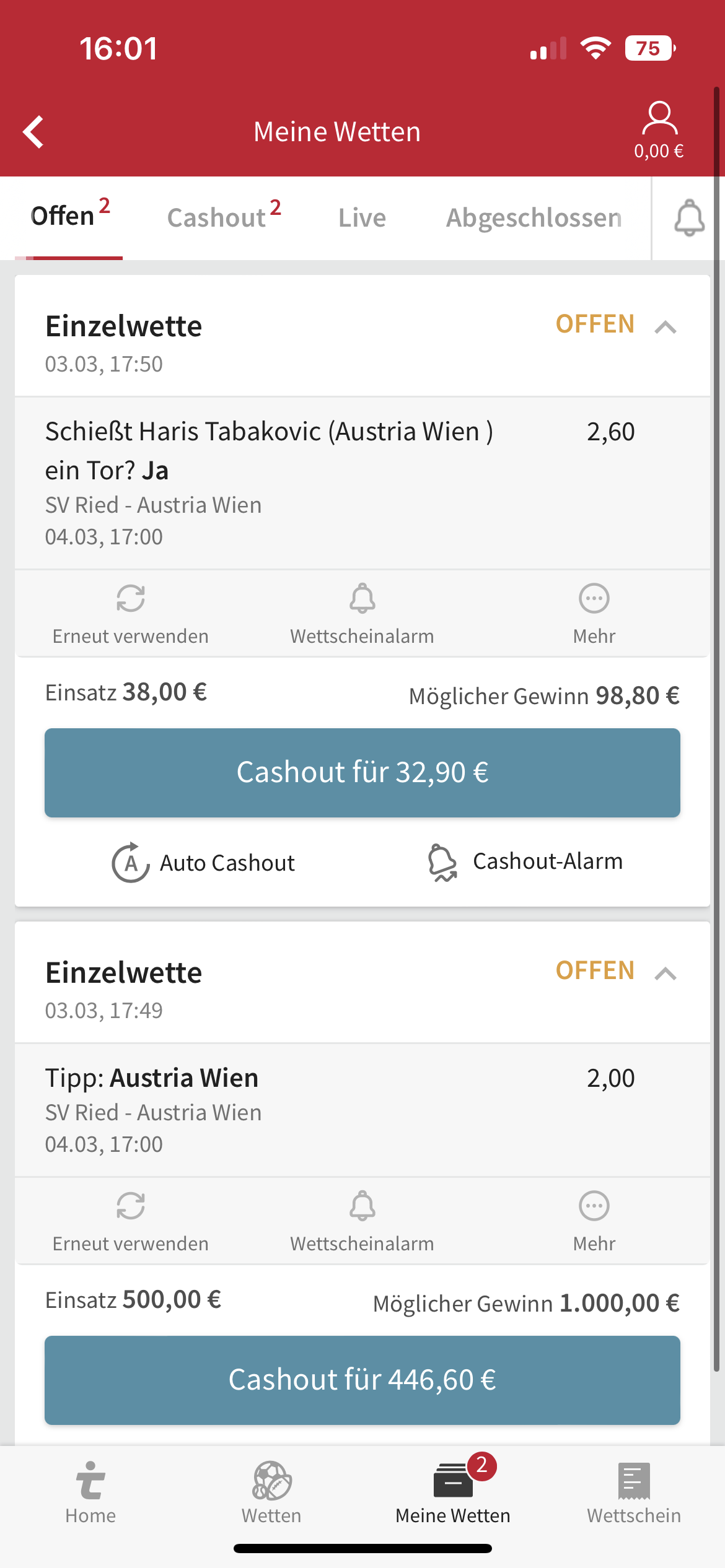Go back with the top-left arrow
The image size is (725, 1568).
(33, 132)
